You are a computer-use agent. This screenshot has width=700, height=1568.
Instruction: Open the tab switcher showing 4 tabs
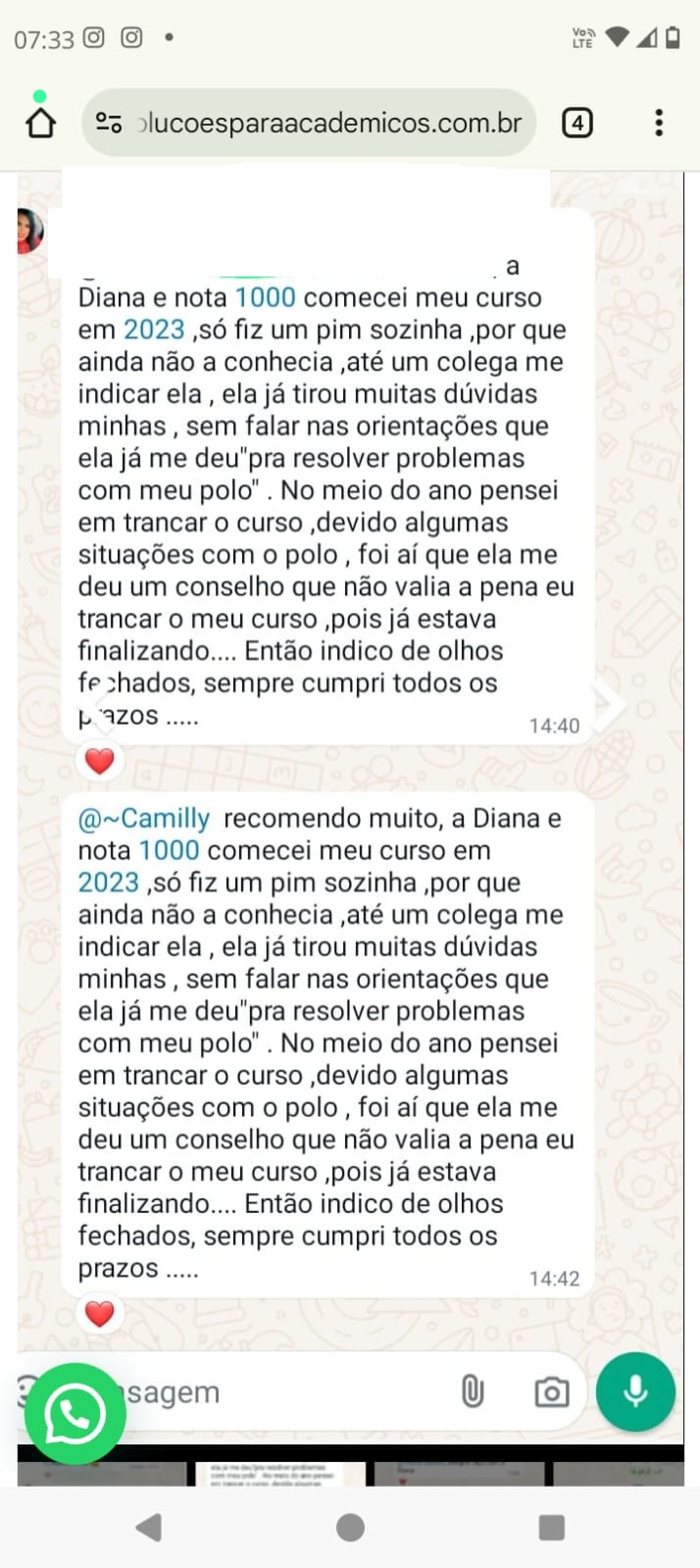coord(576,124)
